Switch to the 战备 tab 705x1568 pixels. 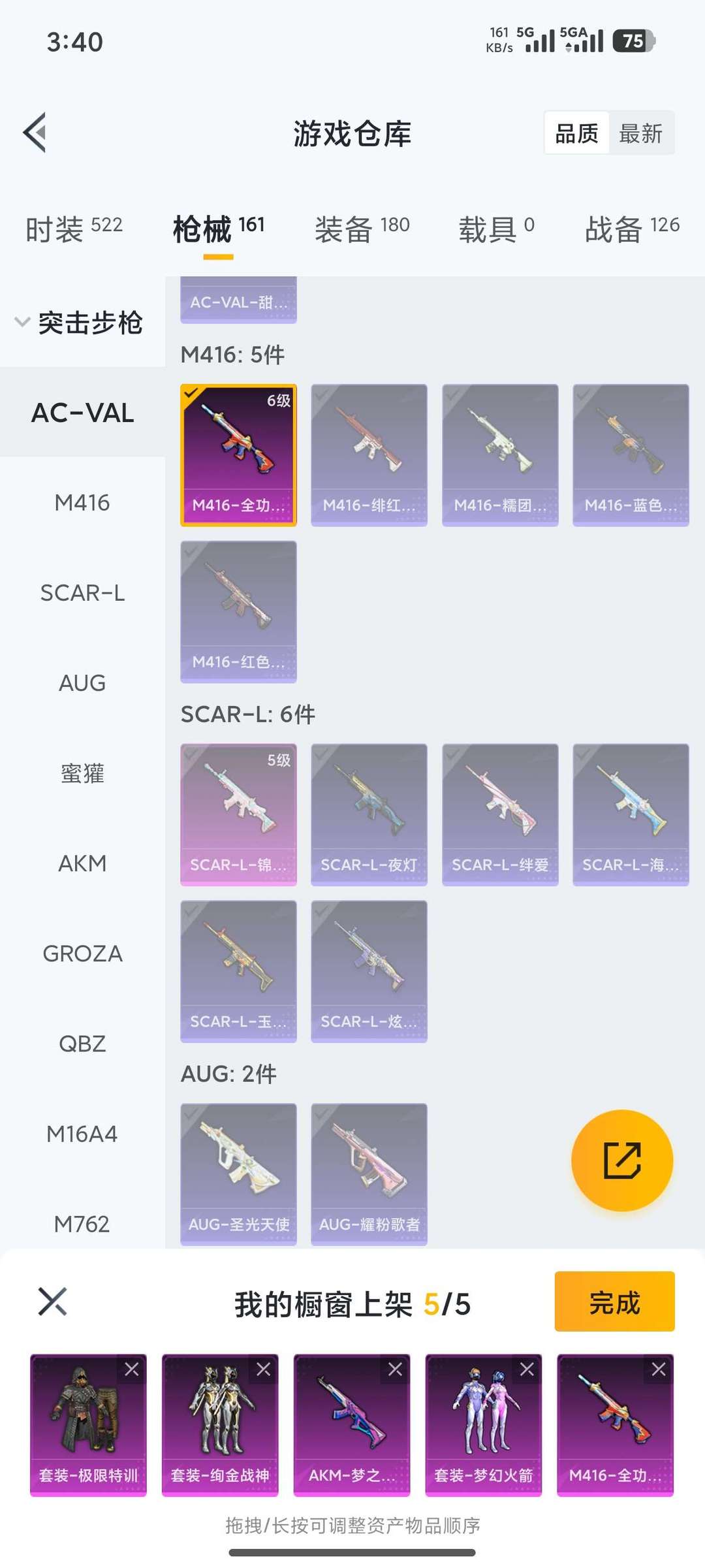tap(612, 225)
